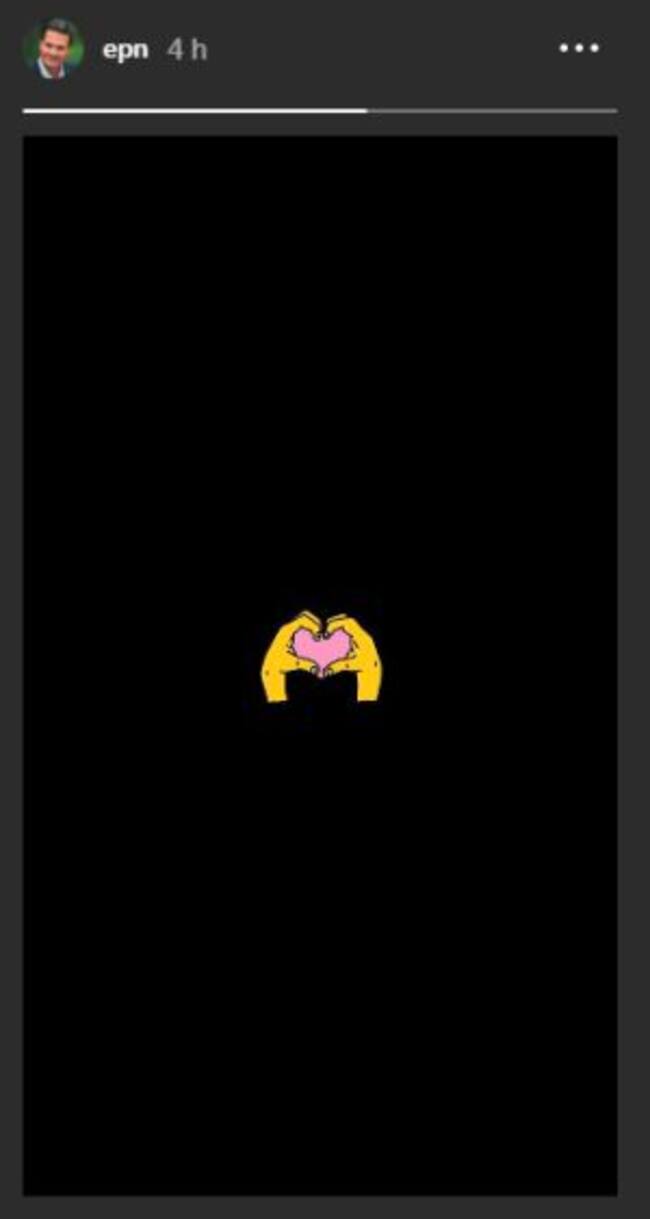Image resolution: width=650 pixels, height=1219 pixels.
Task: Open the story's three-dot options menu
Action: pyautogui.click(x=579, y=48)
